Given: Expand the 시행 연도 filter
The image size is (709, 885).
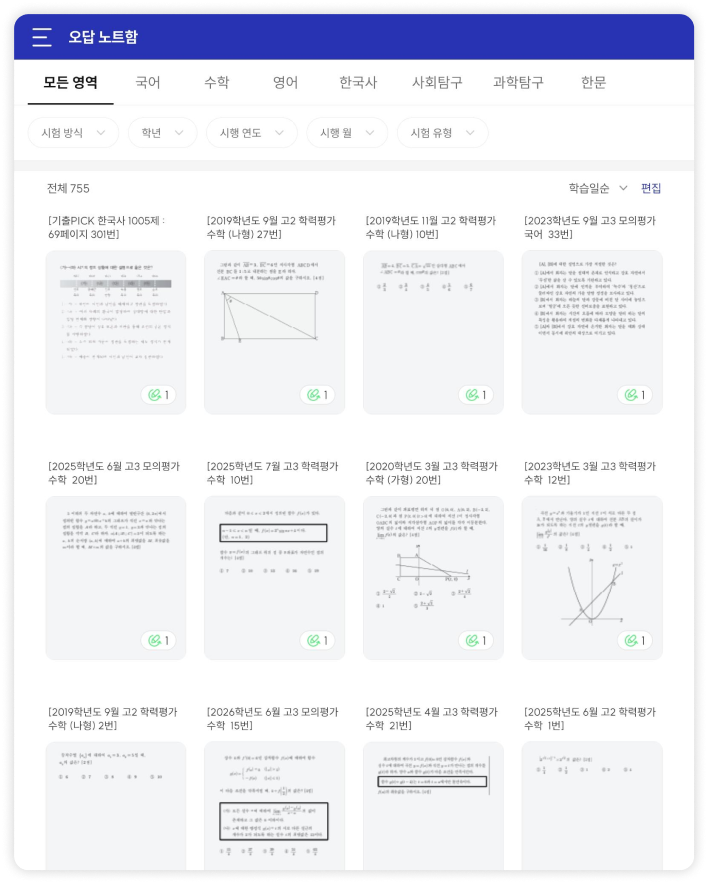Looking at the screenshot, I should click(252, 133).
